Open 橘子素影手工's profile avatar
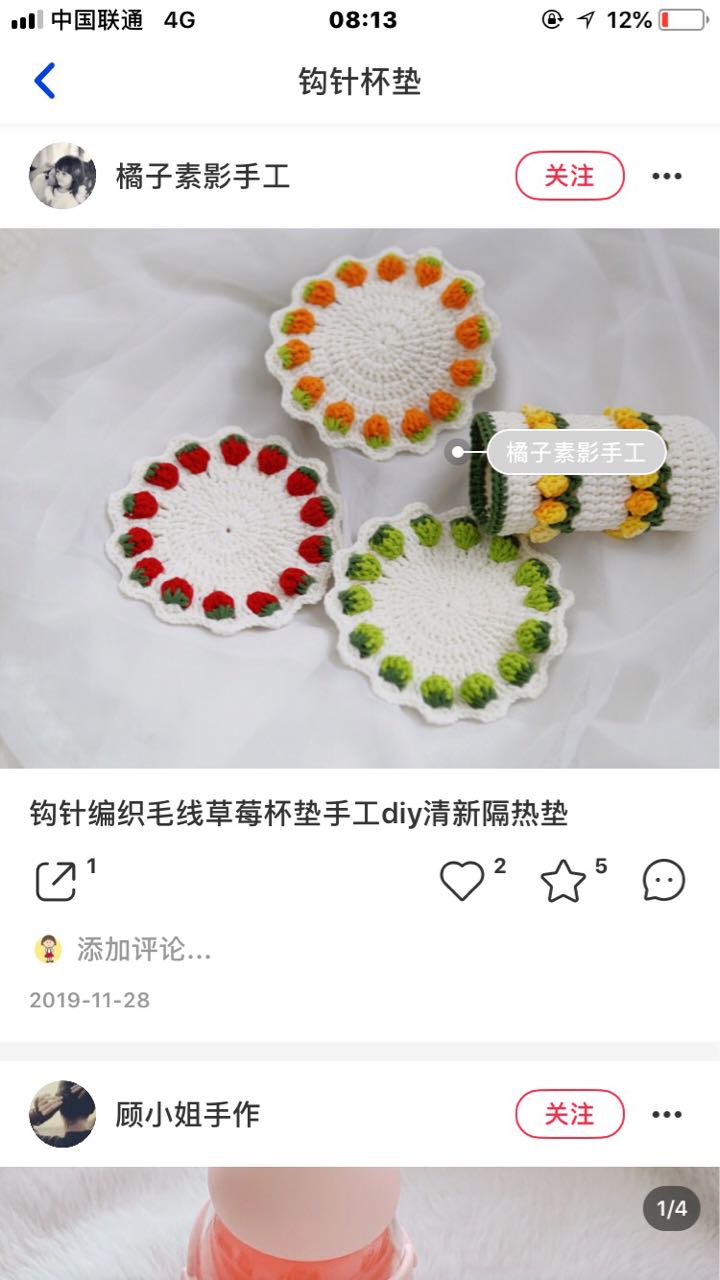 (x=62, y=176)
